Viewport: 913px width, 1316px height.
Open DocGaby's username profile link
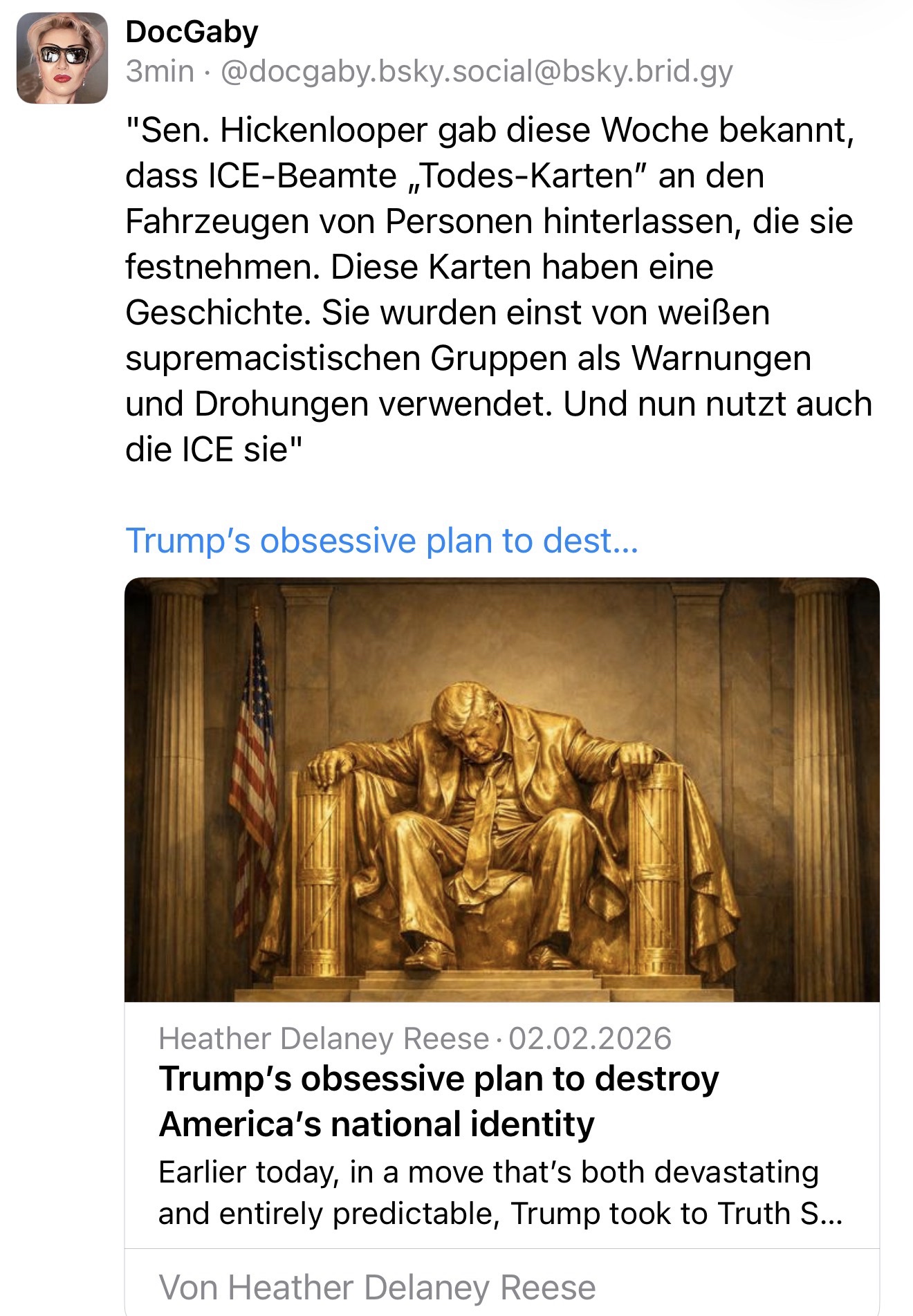click(192, 32)
